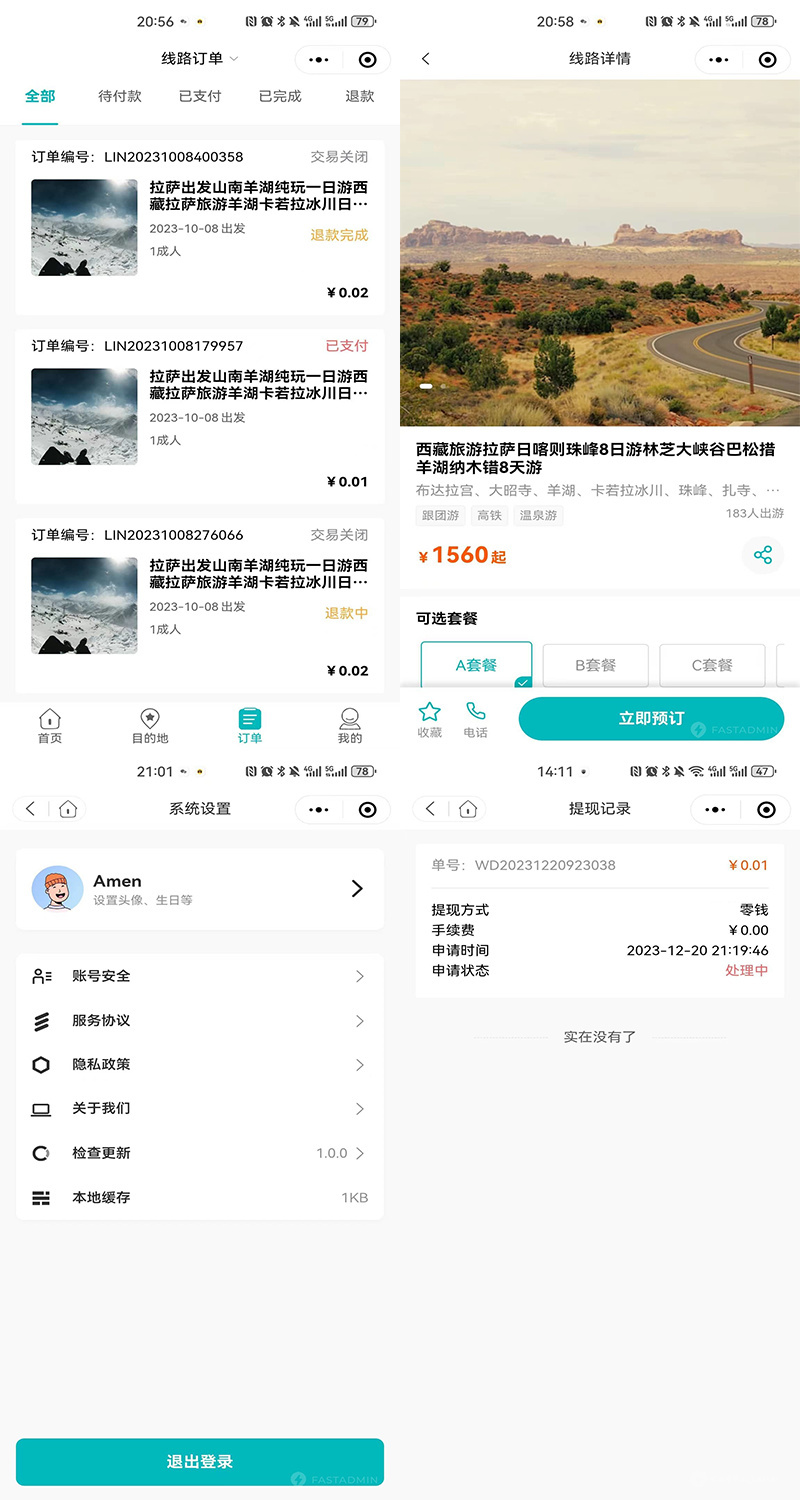Tap the home icon beside back arrow on 系统设置

click(67, 809)
